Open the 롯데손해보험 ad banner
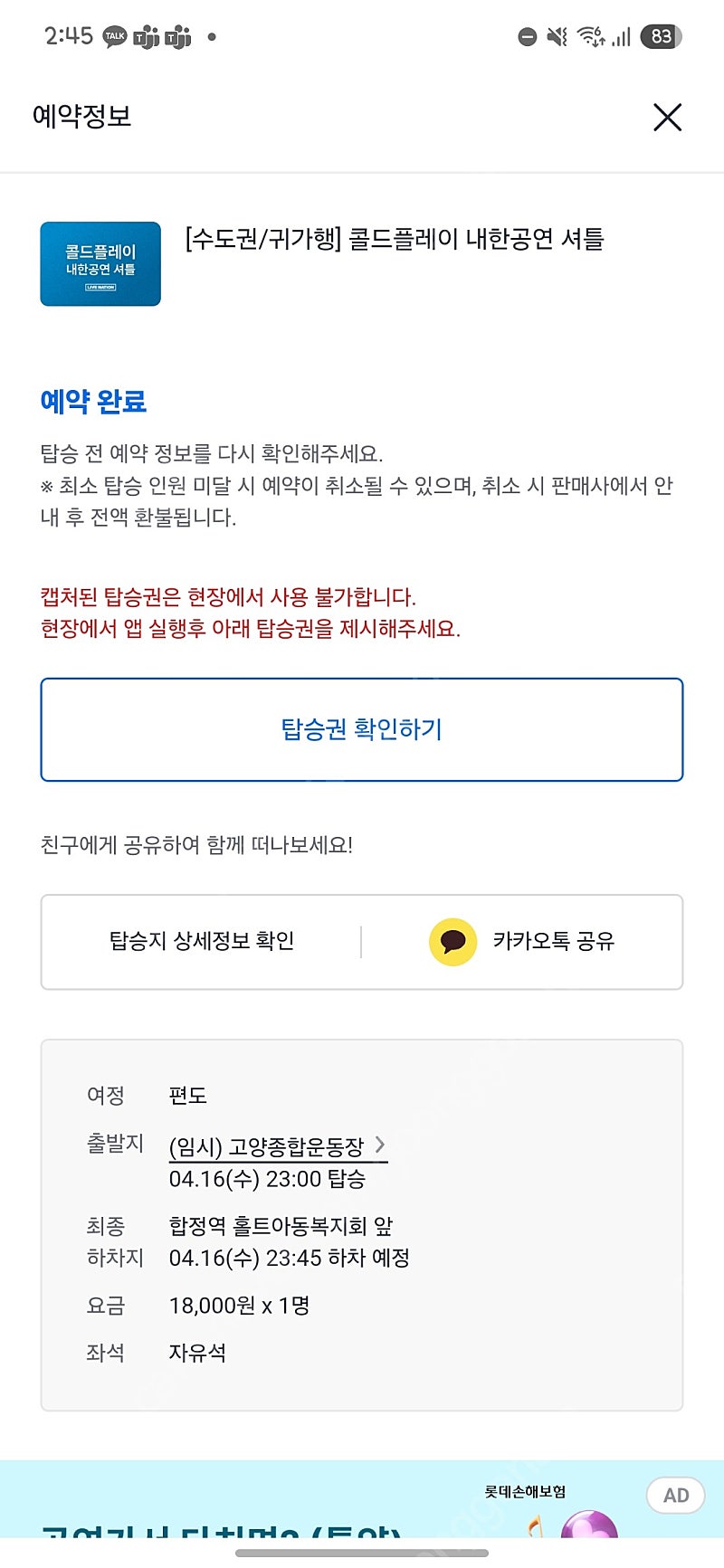The height and width of the screenshot is (1568, 724). click(x=362, y=1499)
